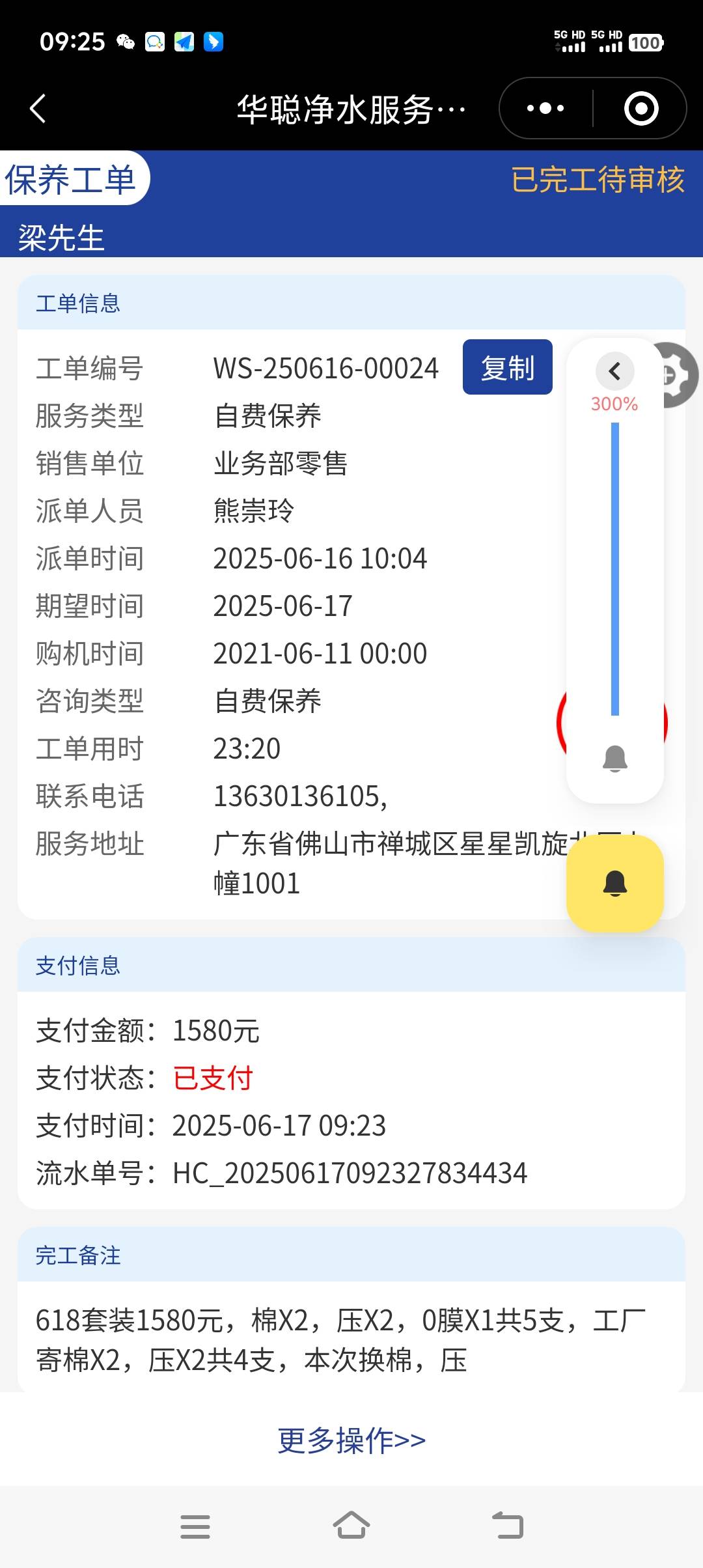Viewport: 703px width, 1568px height.
Task: Tap the system back button
Action: coord(508,1525)
